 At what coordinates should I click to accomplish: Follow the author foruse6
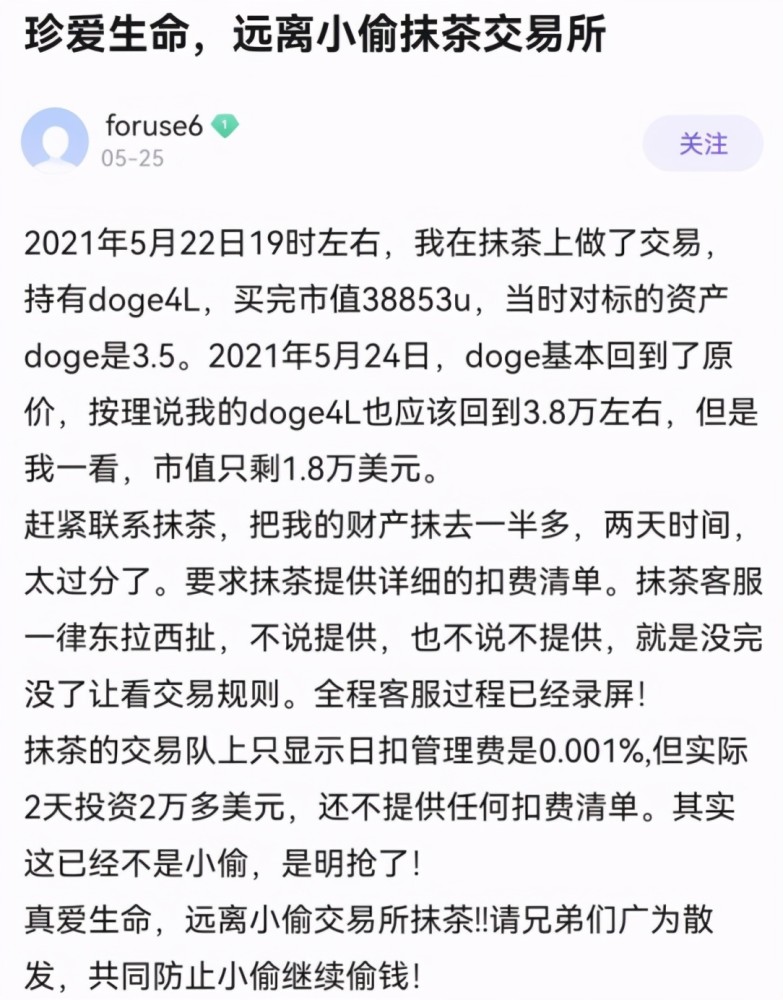point(703,143)
